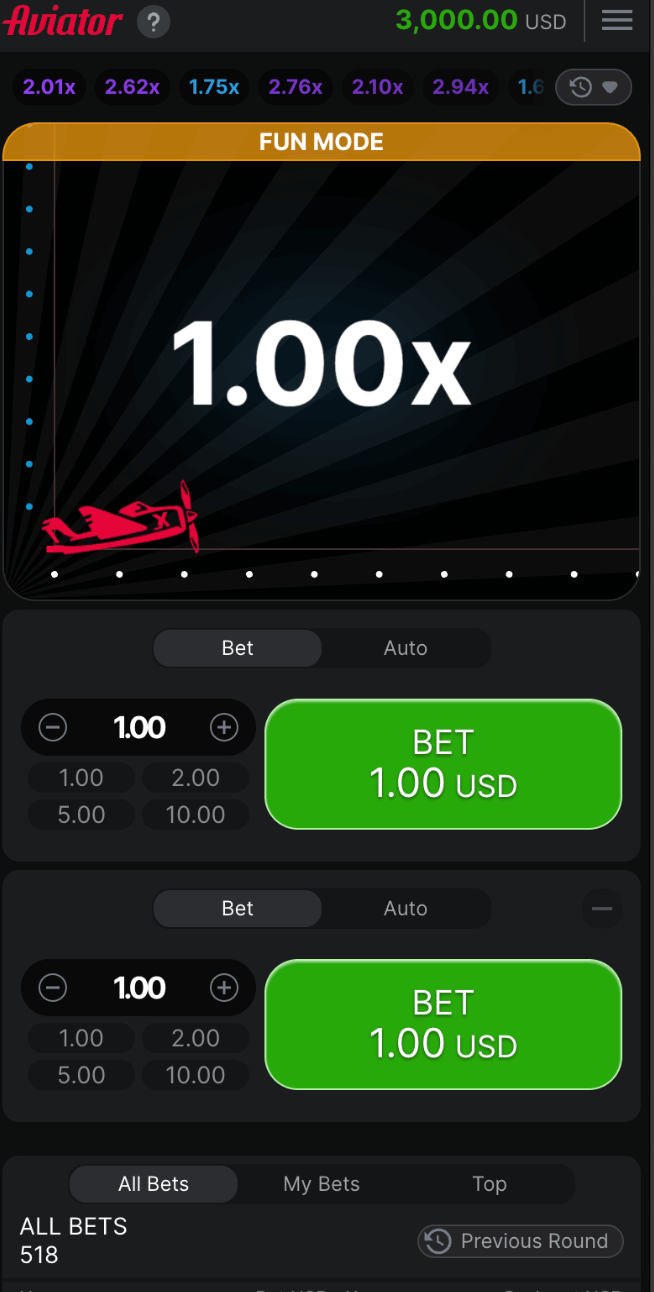Increase the second bet amount

pyautogui.click(x=224, y=988)
